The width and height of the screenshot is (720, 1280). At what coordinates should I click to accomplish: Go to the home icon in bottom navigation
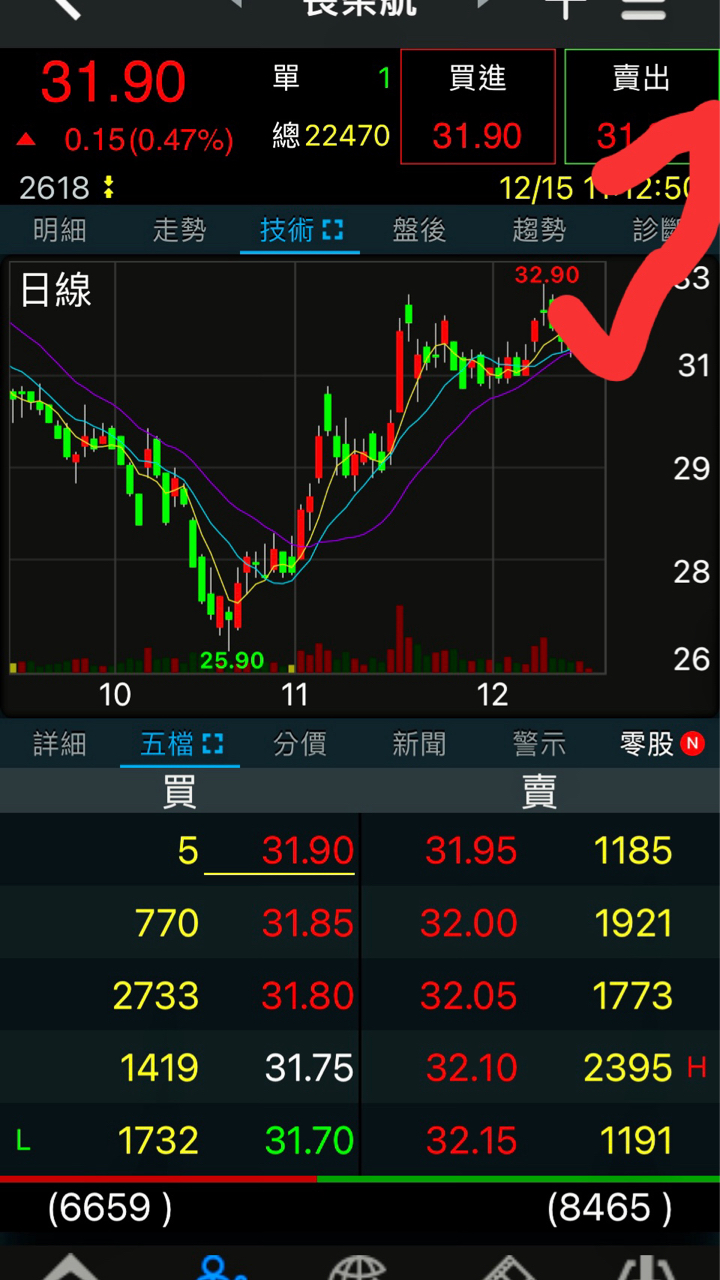point(70,1268)
